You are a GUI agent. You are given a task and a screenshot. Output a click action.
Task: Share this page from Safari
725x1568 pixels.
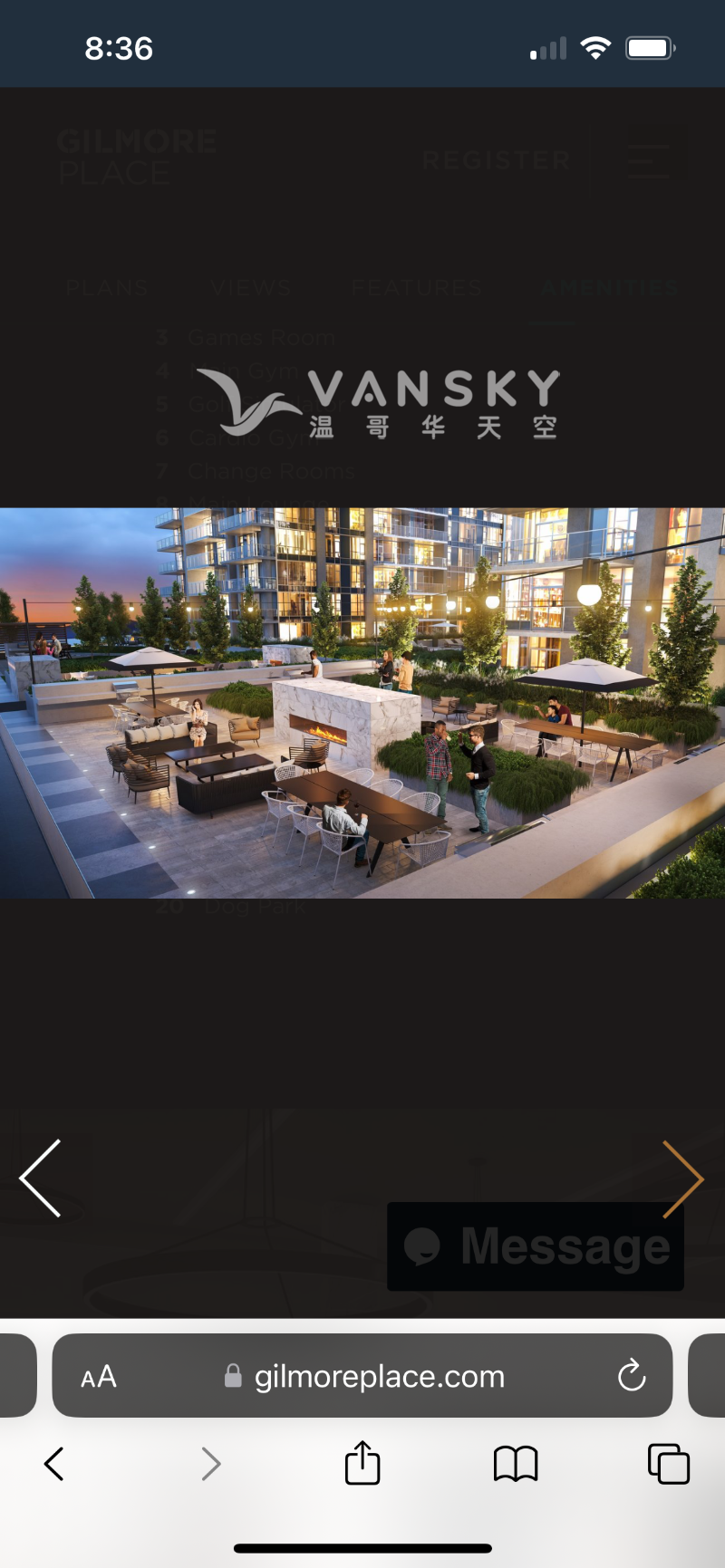[362, 1462]
